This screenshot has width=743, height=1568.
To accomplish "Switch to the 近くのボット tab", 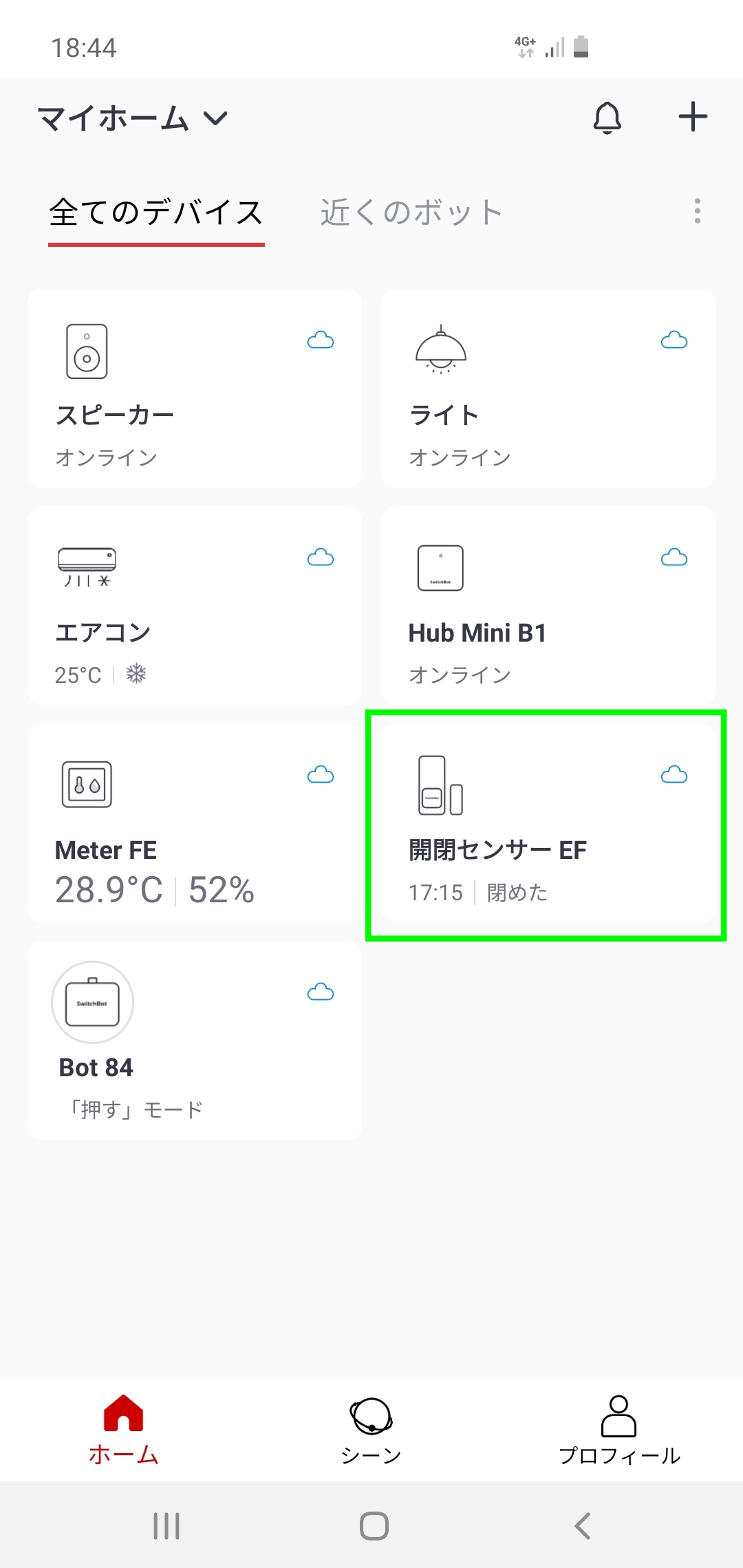I will coord(411,212).
